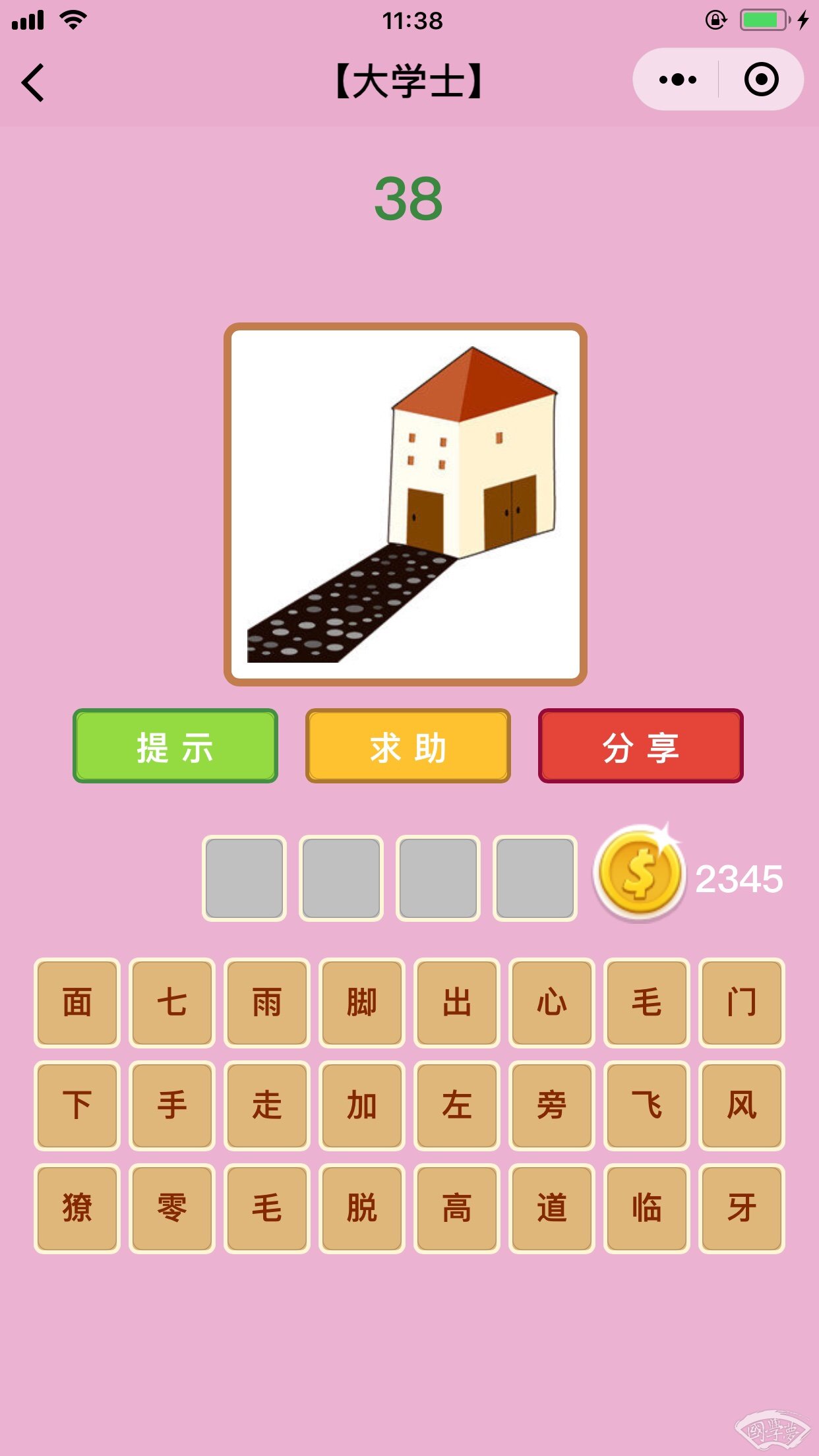Select the 脚 character tile

[x=362, y=1002]
